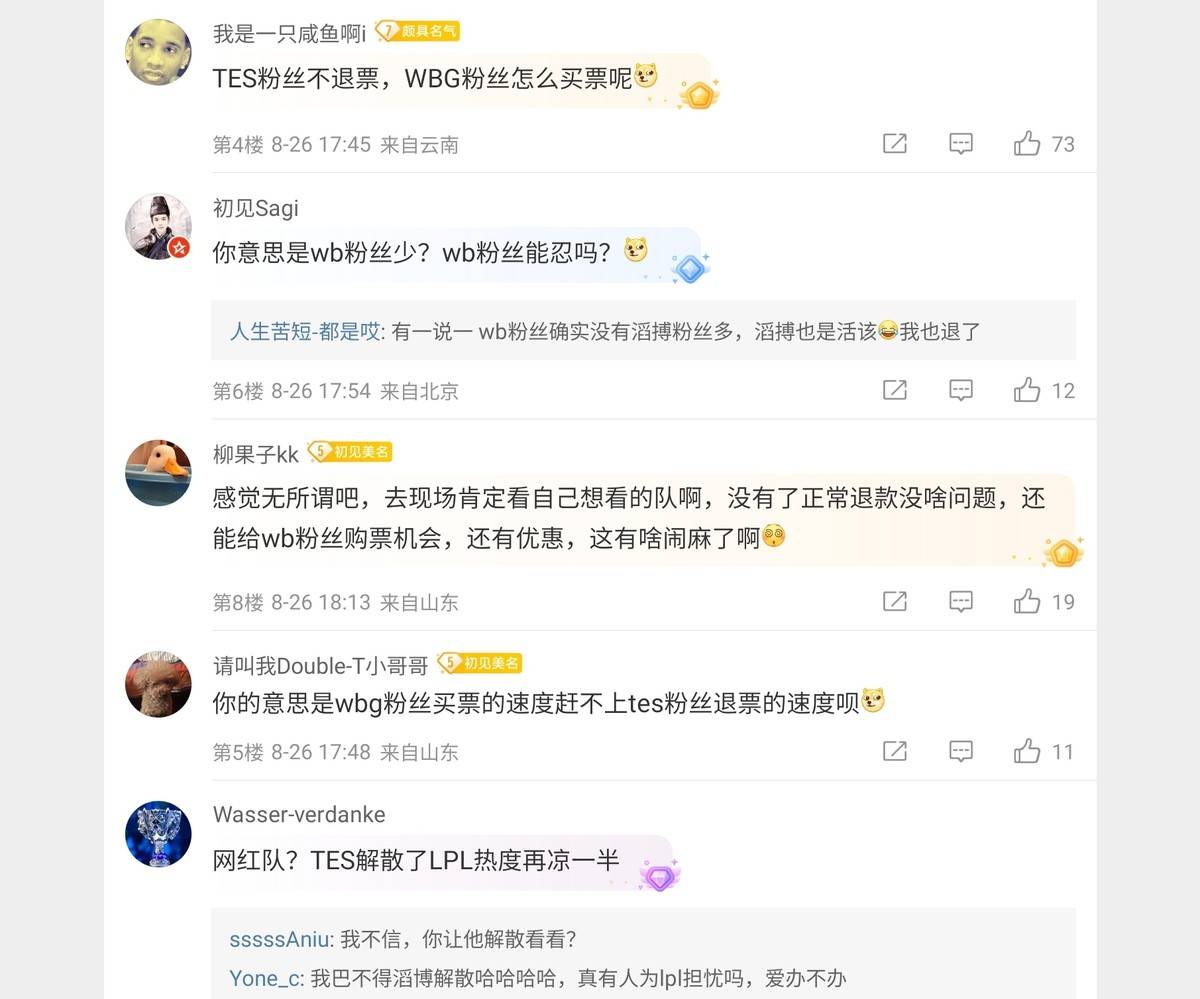Like the comment by 请叫我Double-T小哥哥
1200x999 pixels.
pos(1027,752)
